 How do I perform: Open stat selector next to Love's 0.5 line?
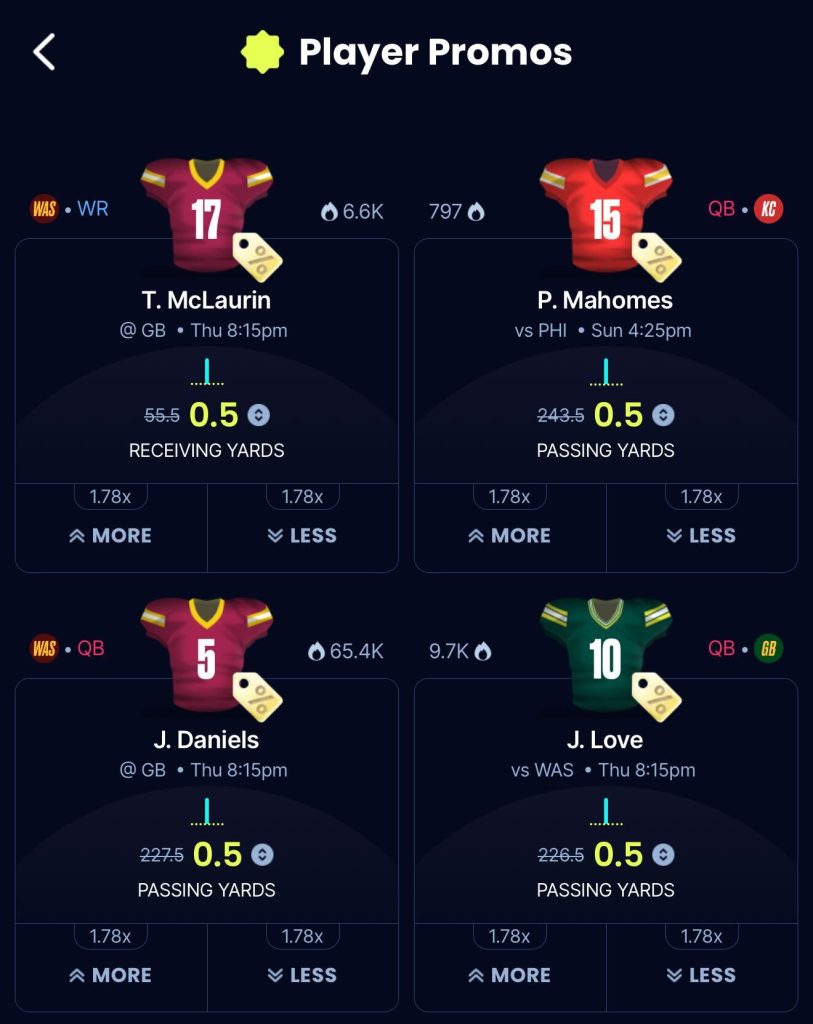[663, 855]
